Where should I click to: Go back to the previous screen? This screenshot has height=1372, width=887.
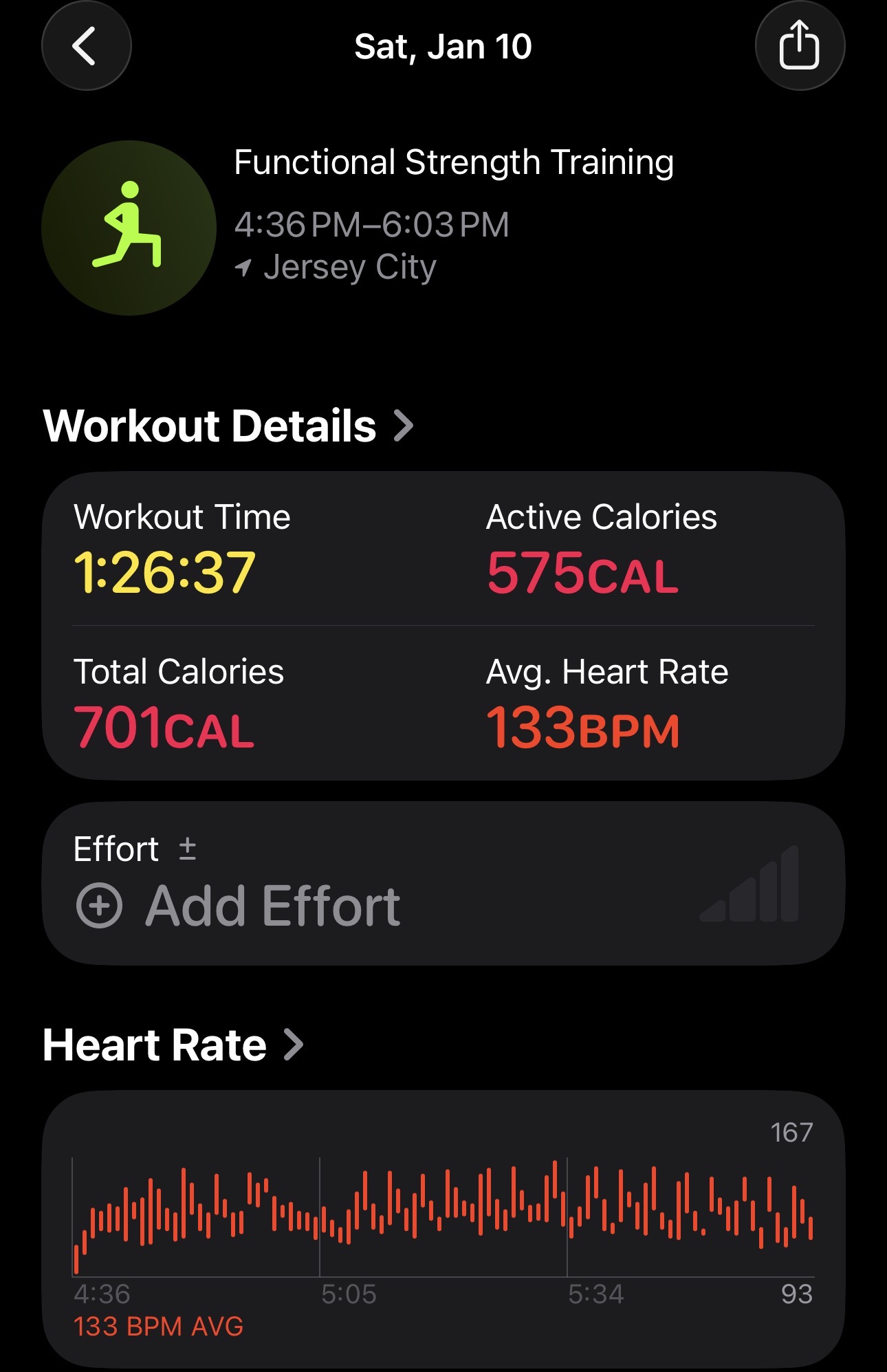86,46
